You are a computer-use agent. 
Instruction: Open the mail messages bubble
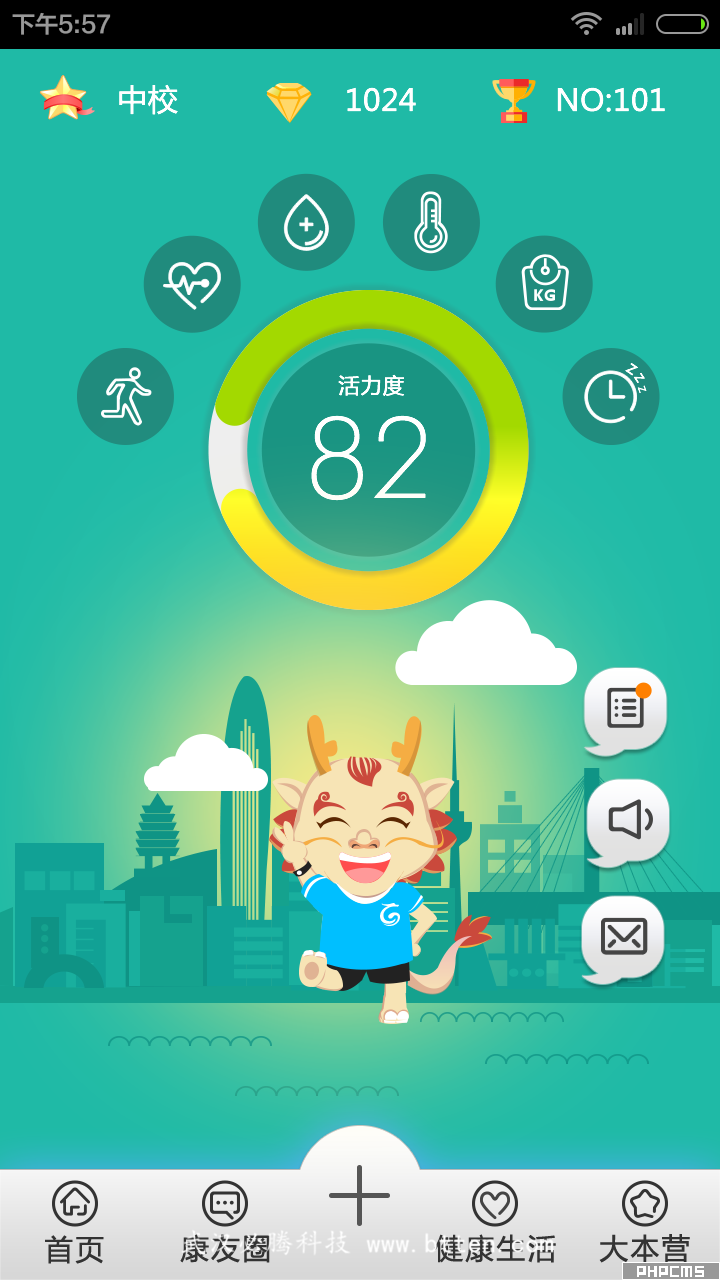(x=624, y=938)
